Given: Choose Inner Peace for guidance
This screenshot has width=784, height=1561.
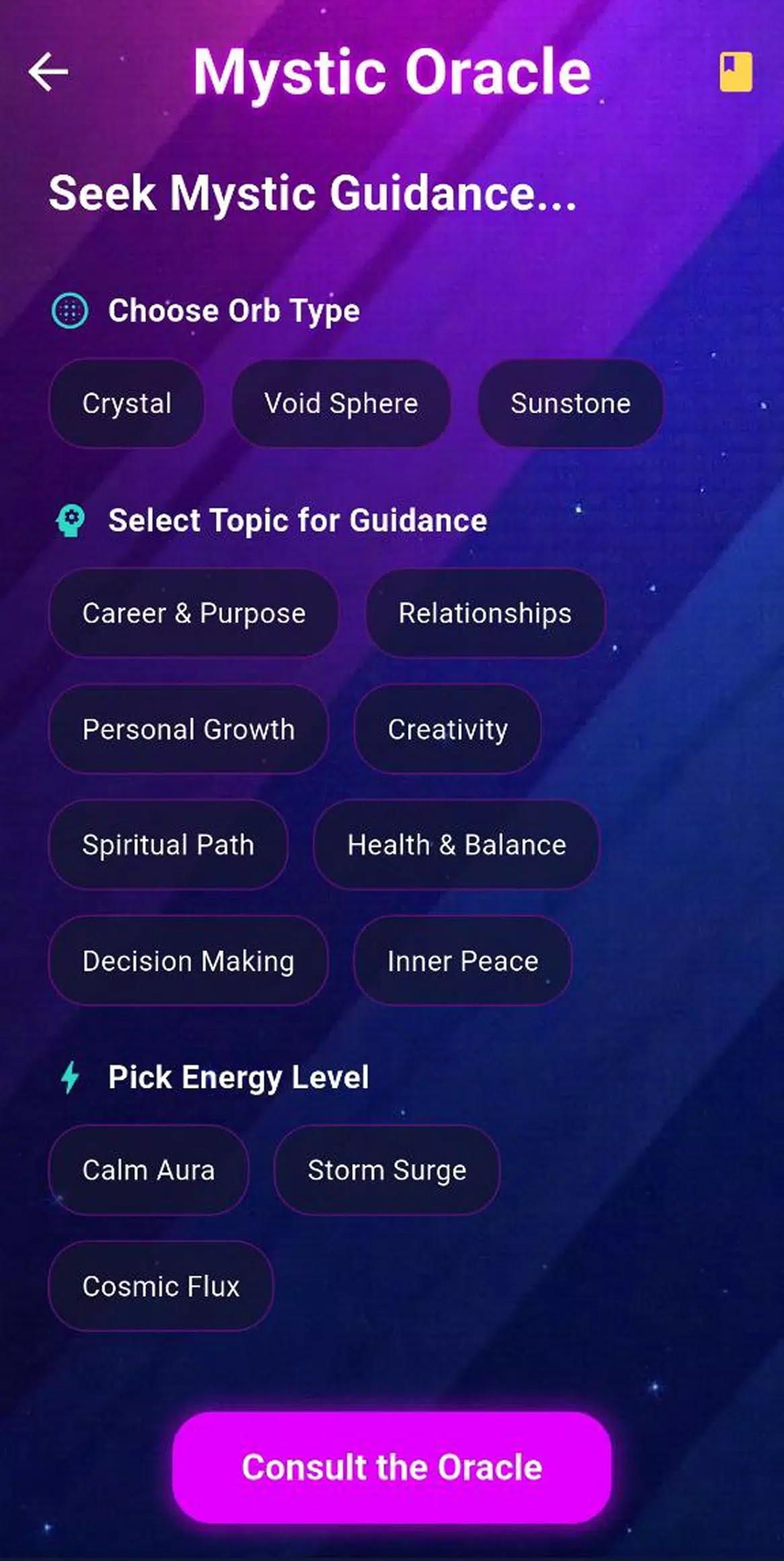Looking at the screenshot, I should 462,961.
